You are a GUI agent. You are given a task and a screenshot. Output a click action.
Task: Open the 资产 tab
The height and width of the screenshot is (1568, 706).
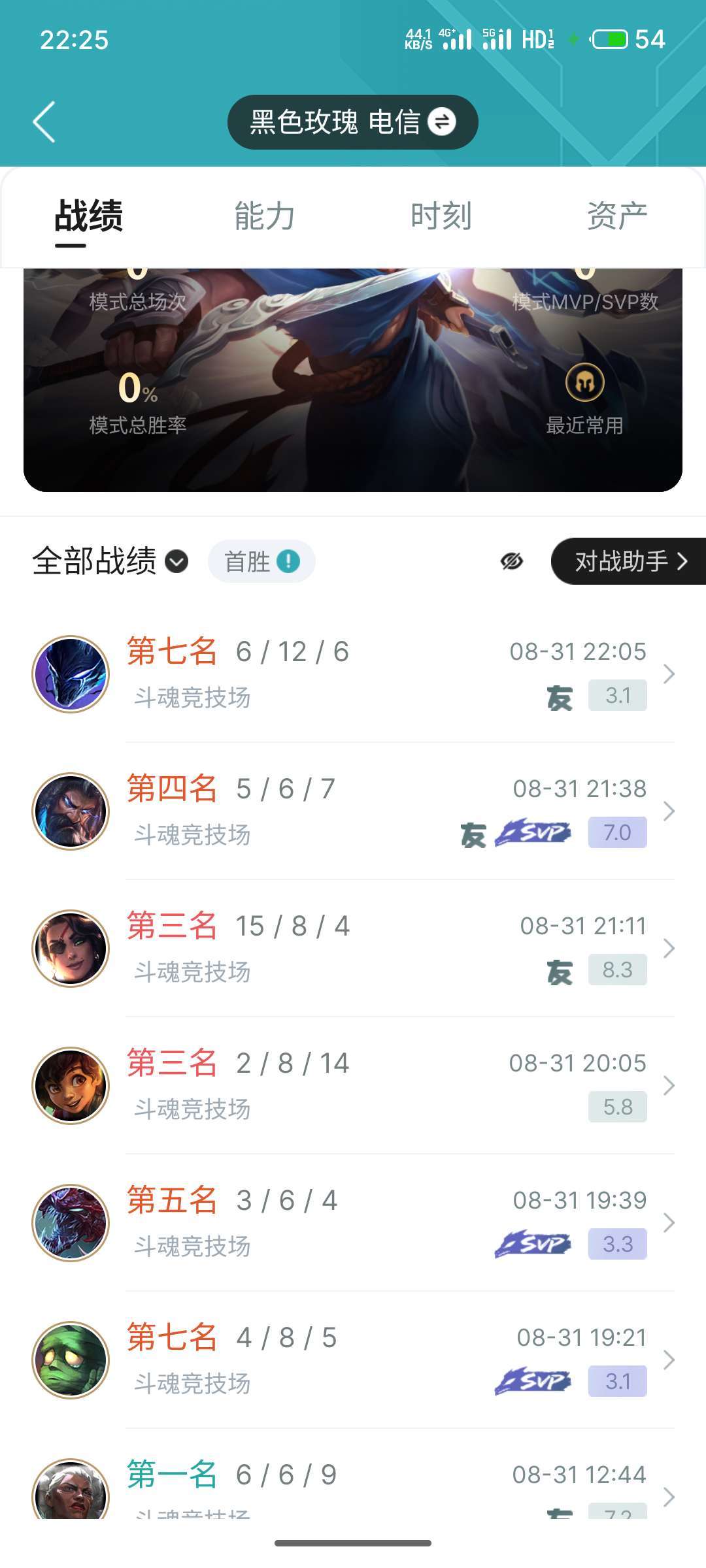click(617, 216)
